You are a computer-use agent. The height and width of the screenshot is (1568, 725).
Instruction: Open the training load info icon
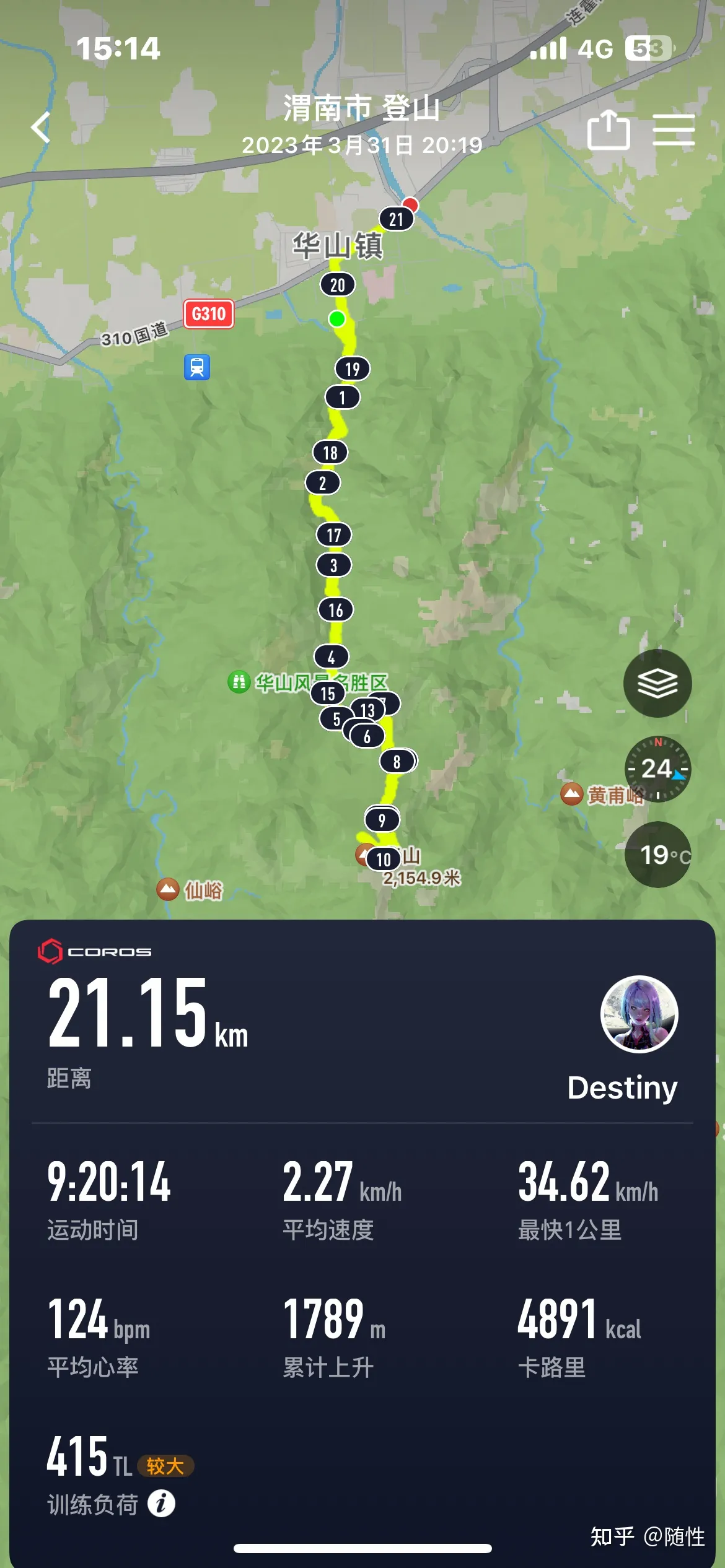coord(161,1503)
